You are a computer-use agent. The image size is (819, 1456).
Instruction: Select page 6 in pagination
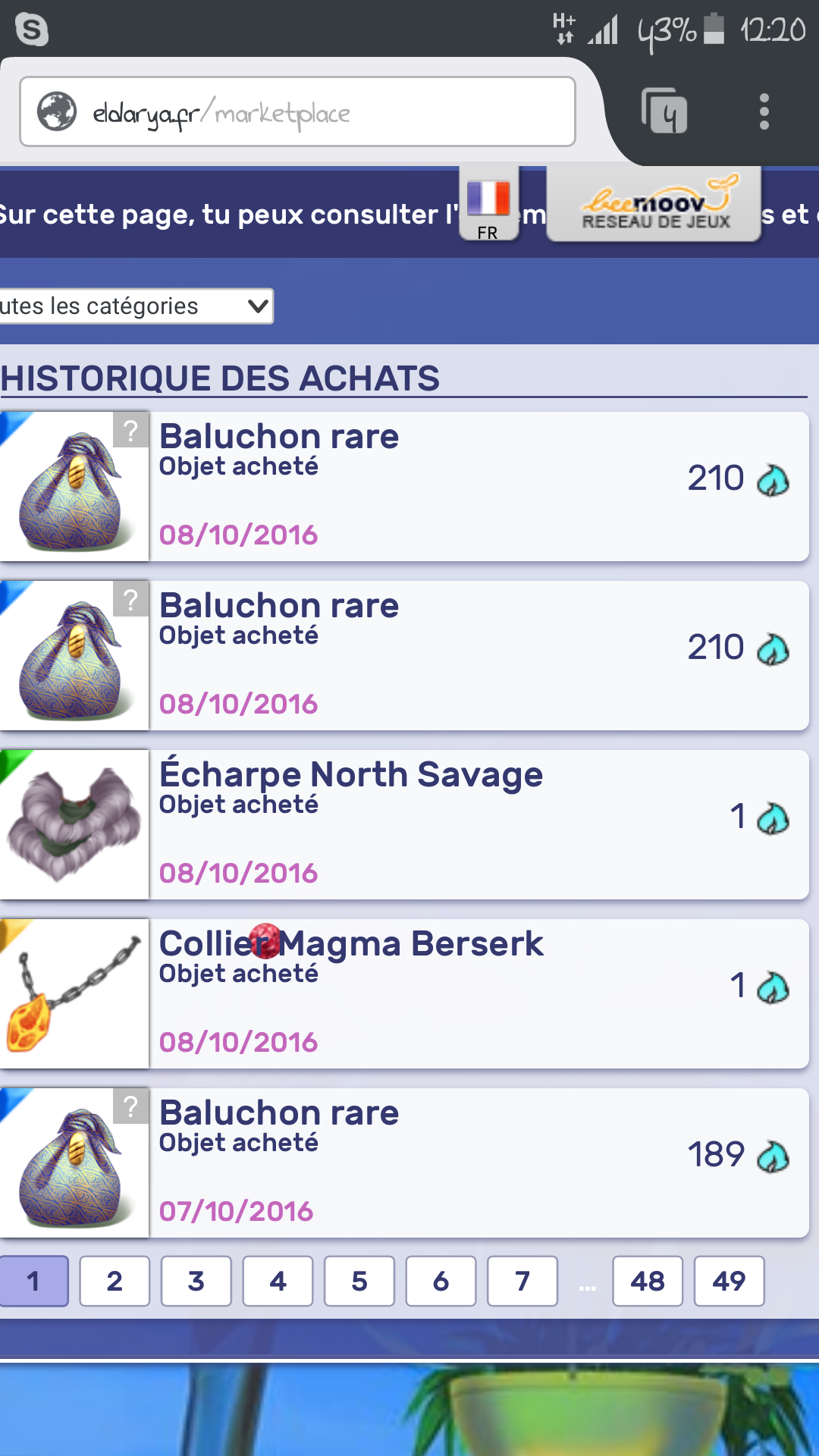tap(441, 1281)
